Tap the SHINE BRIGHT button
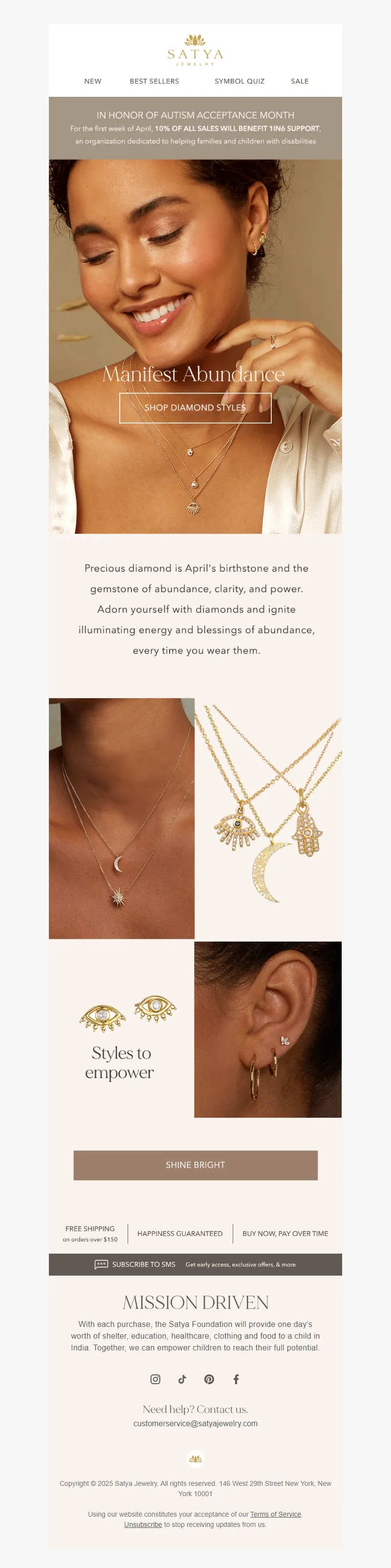The width and height of the screenshot is (391, 1568). (x=195, y=1165)
